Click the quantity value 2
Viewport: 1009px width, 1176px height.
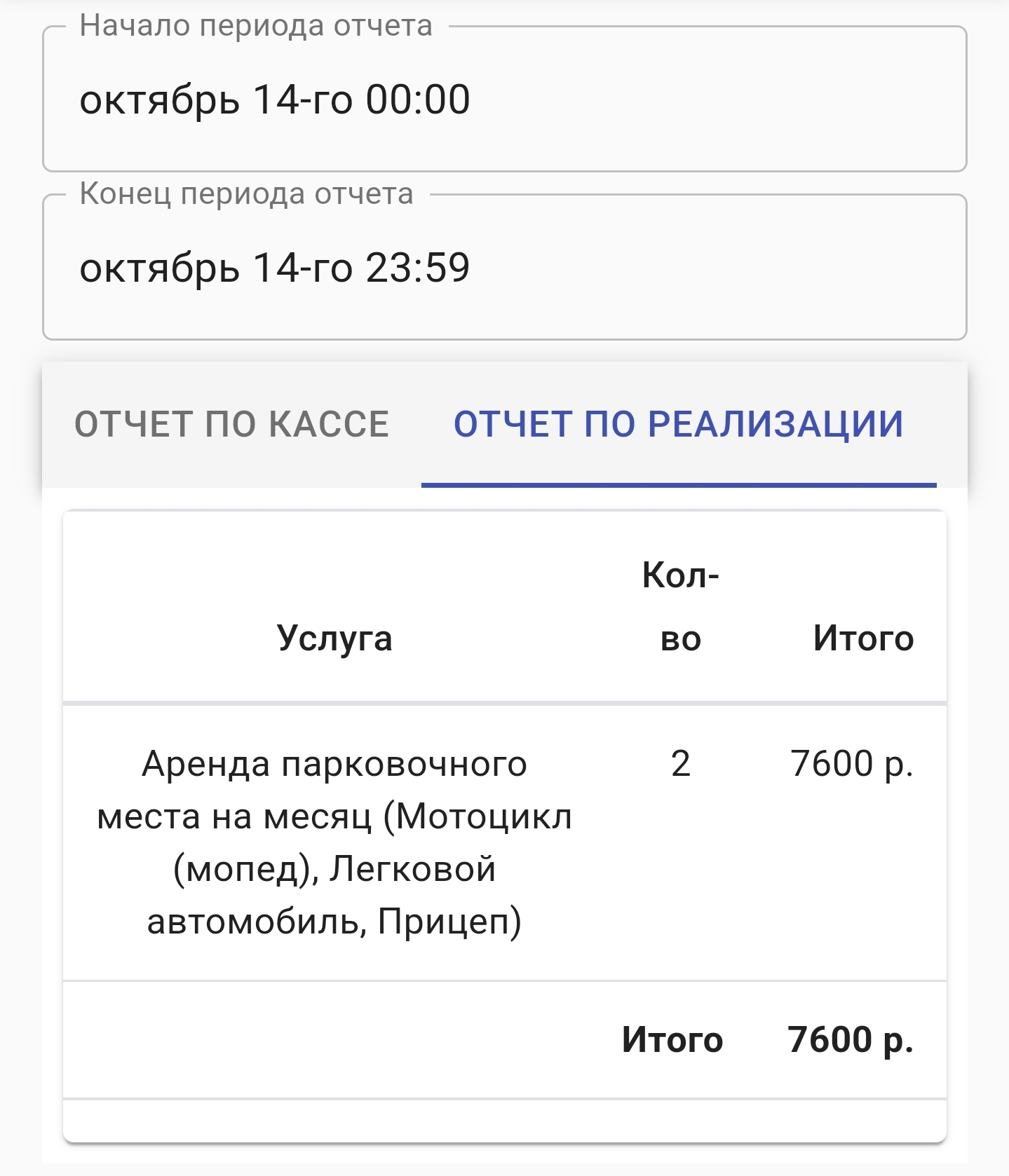pyautogui.click(x=679, y=765)
